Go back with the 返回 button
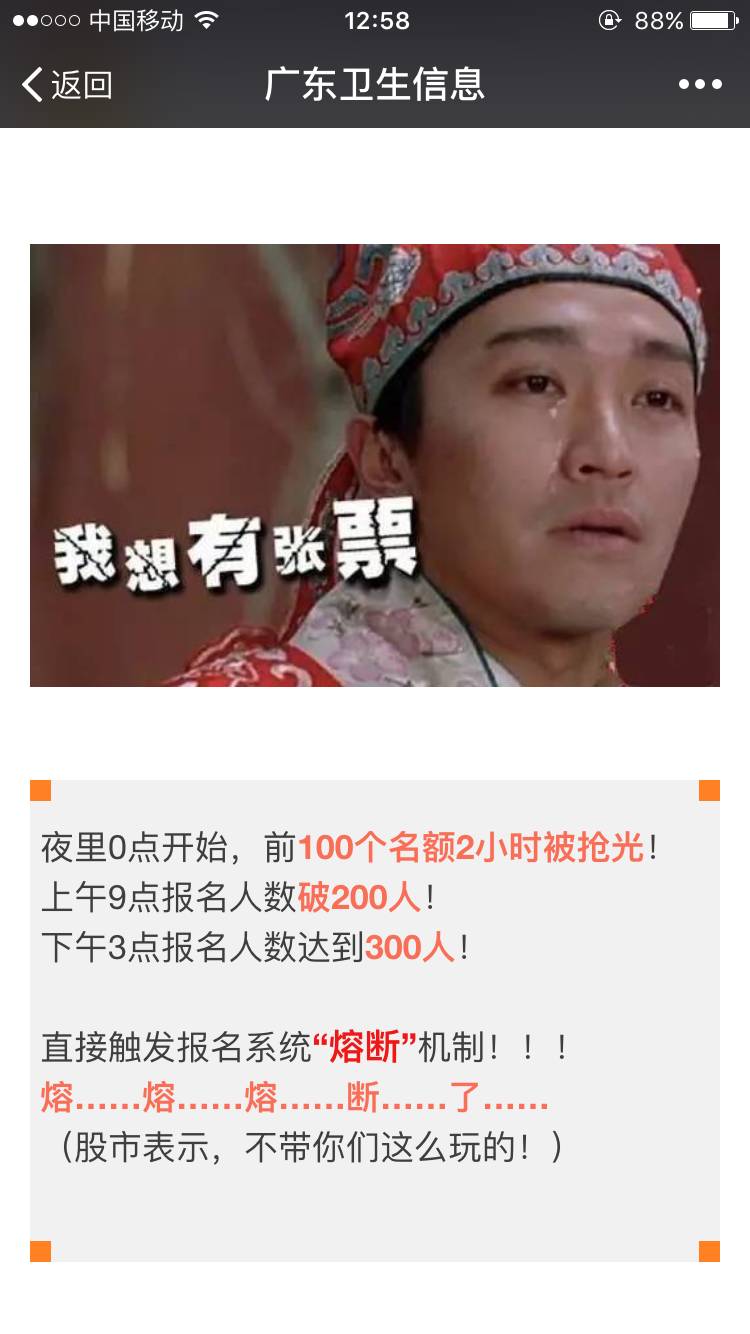The height and width of the screenshot is (1334, 750). tap(67, 85)
